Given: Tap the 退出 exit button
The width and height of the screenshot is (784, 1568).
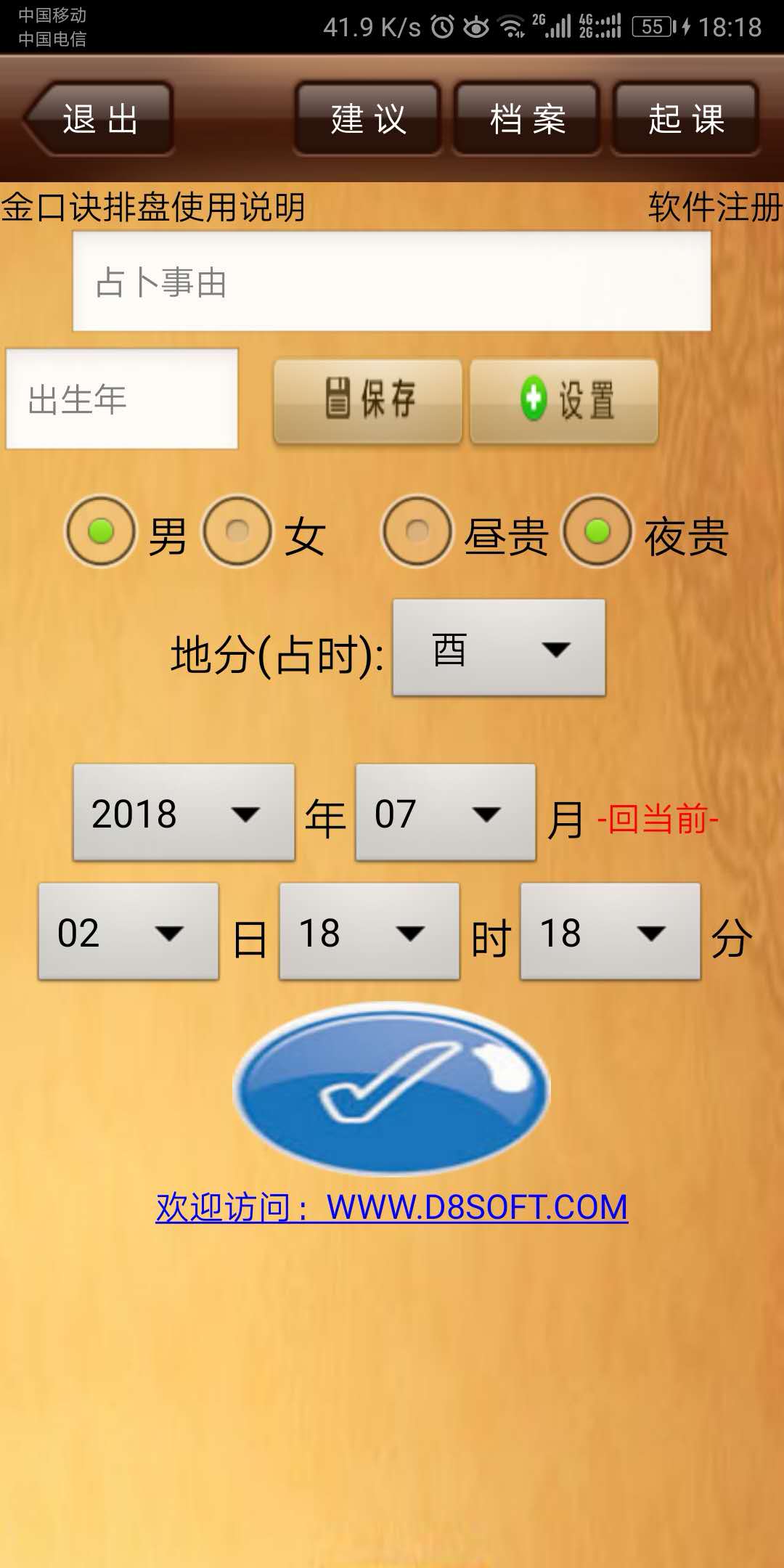Looking at the screenshot, I should coord(100,119).
